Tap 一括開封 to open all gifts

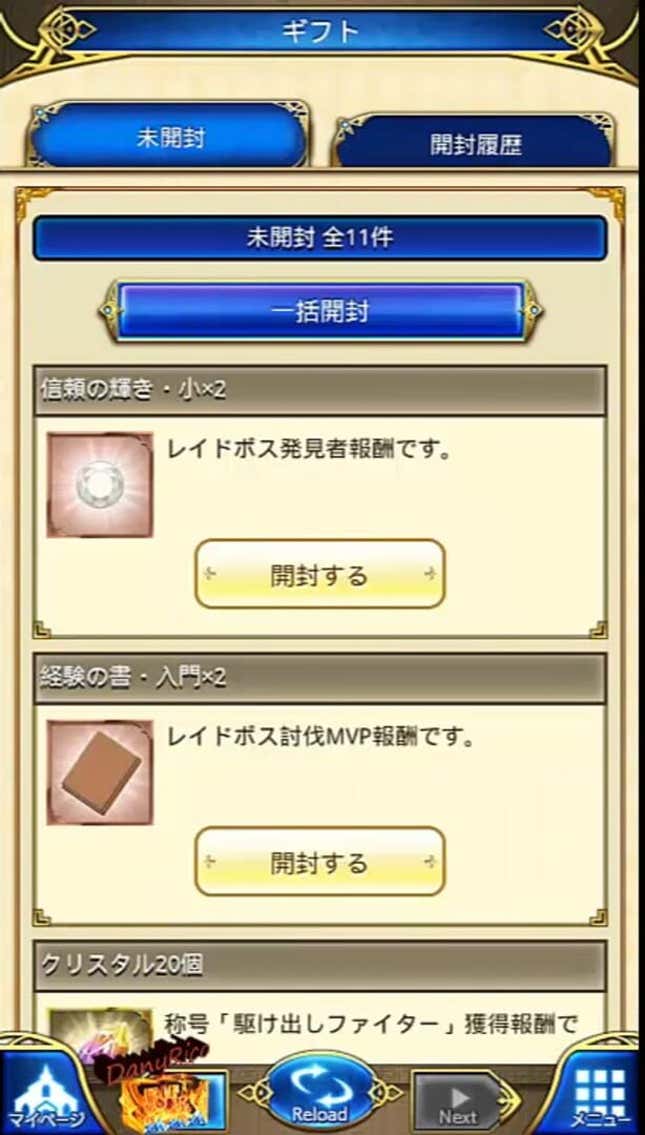tap(320, 311)
